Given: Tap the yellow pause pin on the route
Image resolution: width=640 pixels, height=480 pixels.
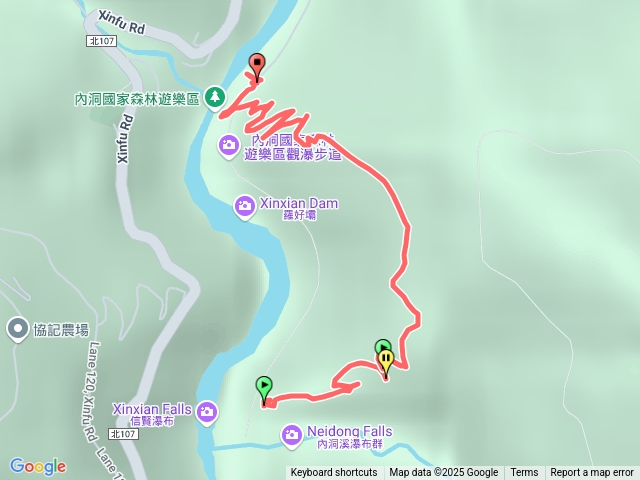Looking at the screenshot, I should coord(385,361).
